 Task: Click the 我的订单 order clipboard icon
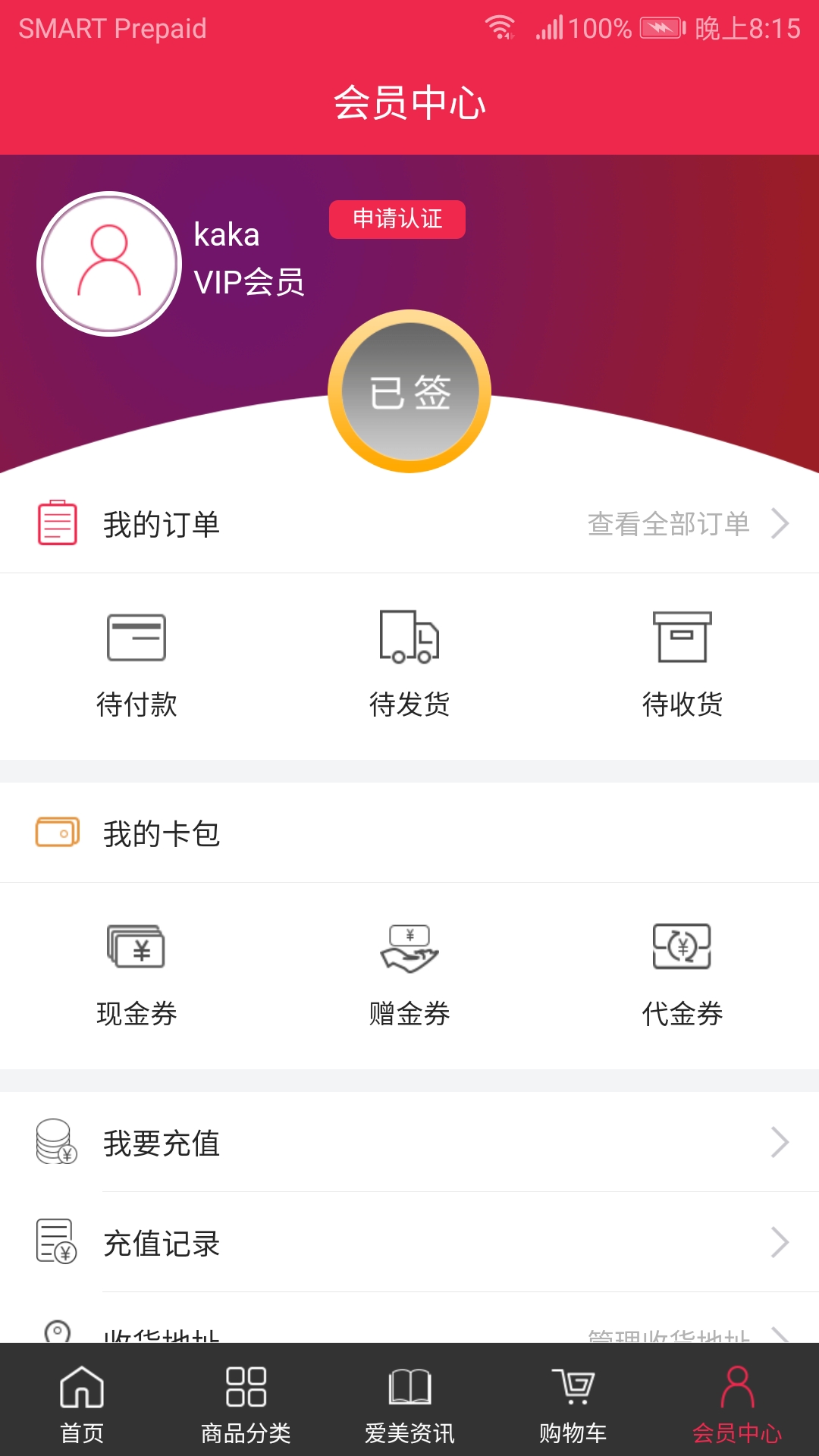pos(57,522)
